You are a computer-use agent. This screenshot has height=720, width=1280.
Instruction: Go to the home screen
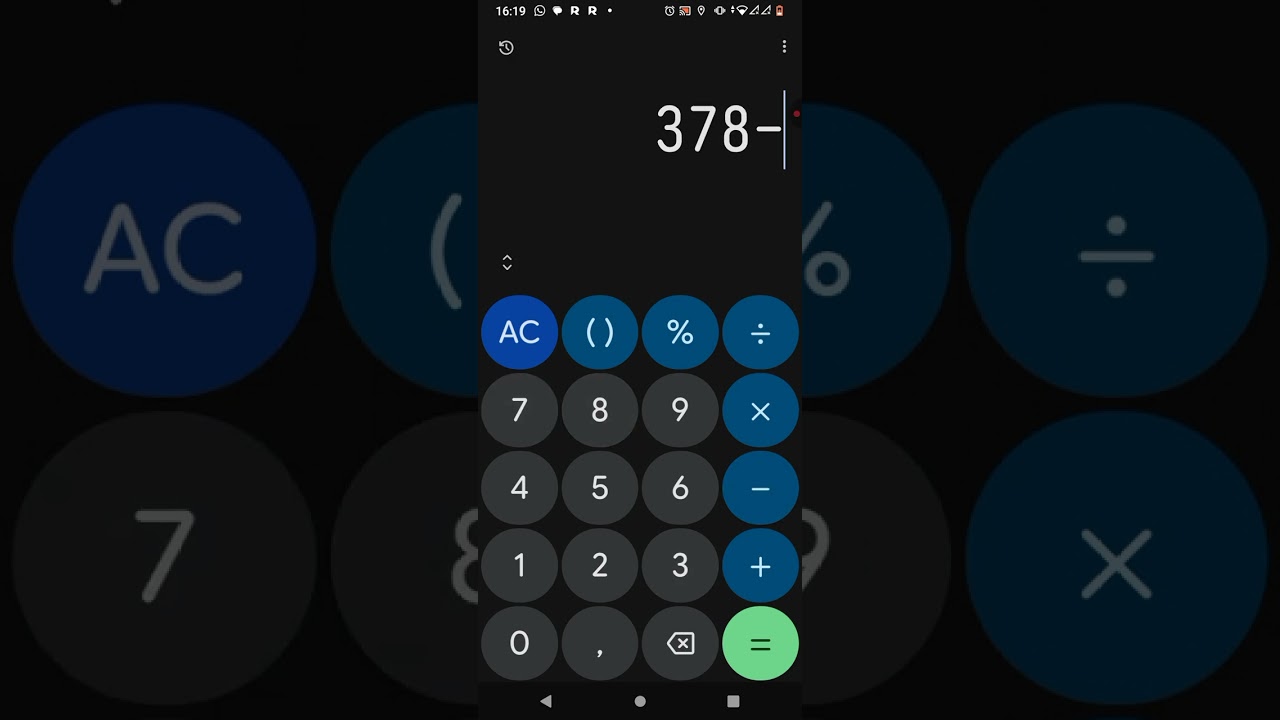[640, 701]
